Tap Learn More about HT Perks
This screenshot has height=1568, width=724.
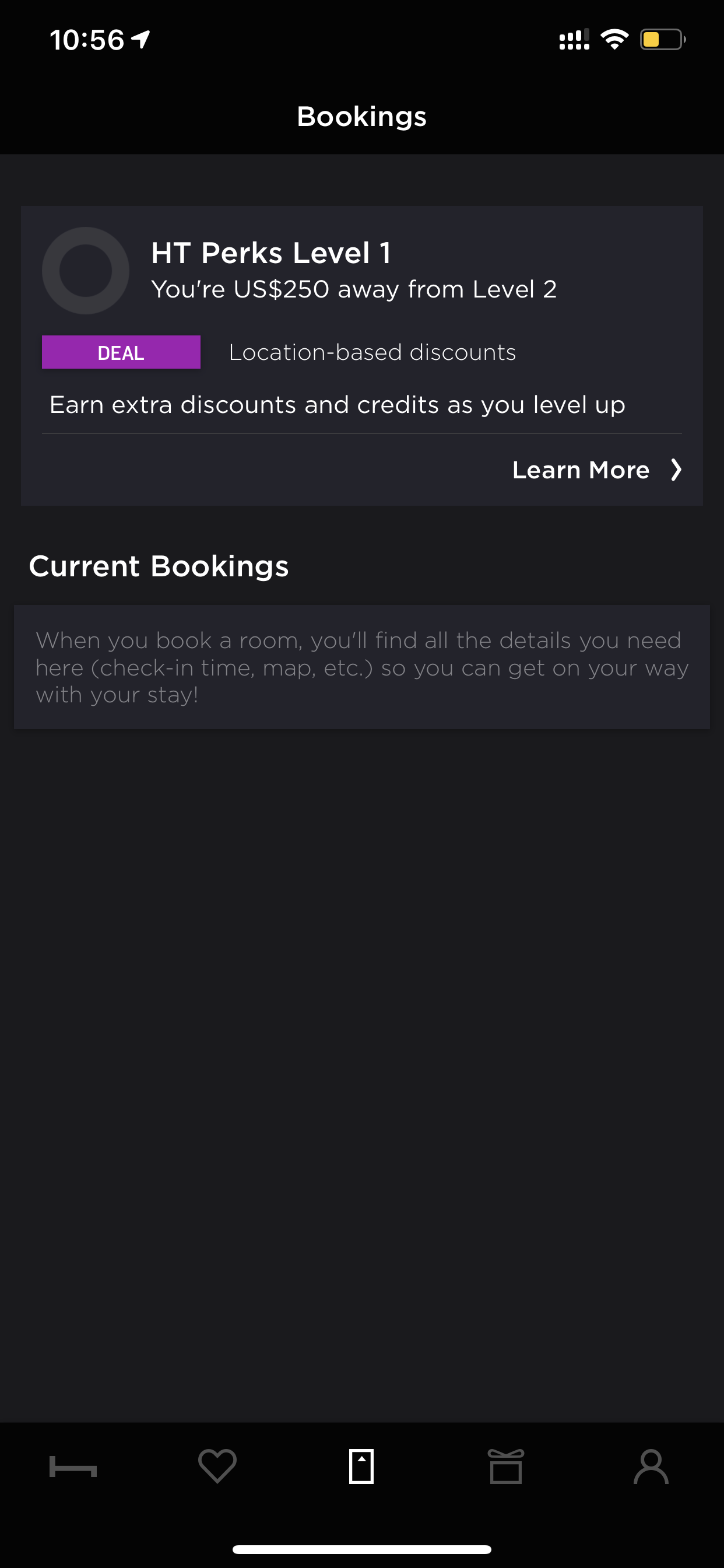tap(596, 470)
